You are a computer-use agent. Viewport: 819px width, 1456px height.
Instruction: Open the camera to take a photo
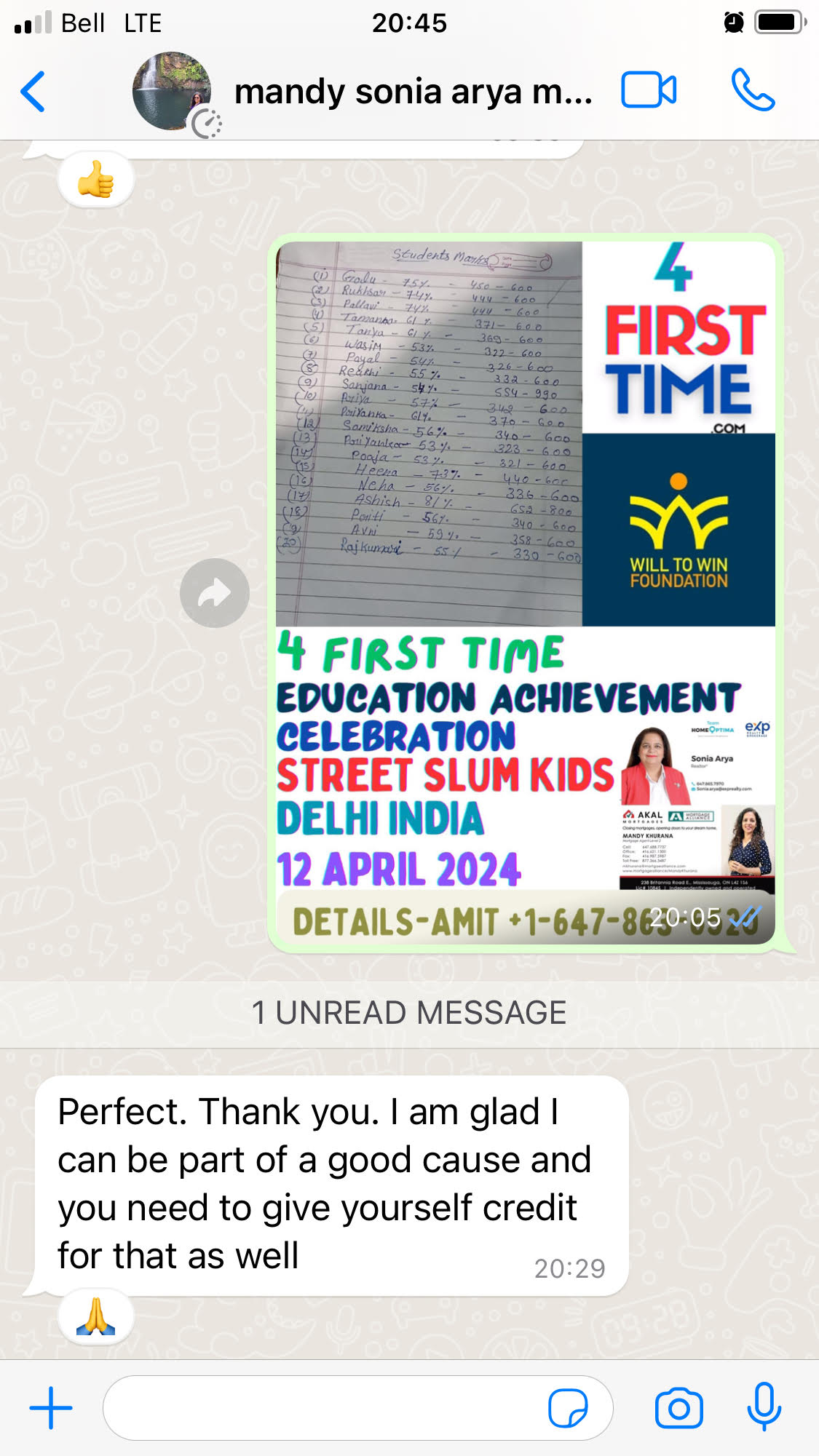point(678,1408)
